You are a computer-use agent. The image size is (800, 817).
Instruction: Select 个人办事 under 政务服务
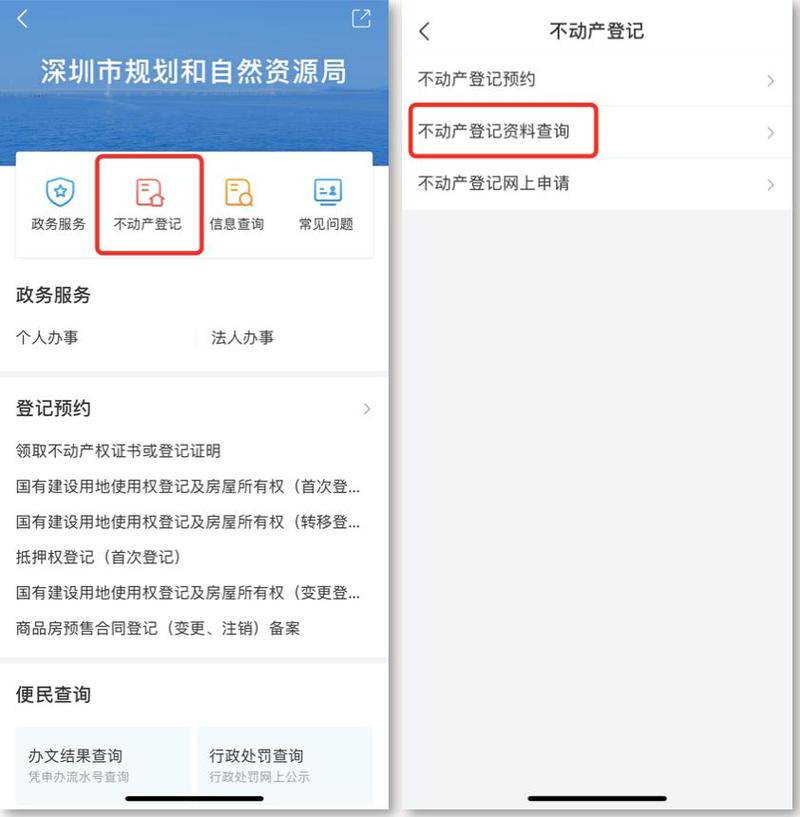(47, 338)
